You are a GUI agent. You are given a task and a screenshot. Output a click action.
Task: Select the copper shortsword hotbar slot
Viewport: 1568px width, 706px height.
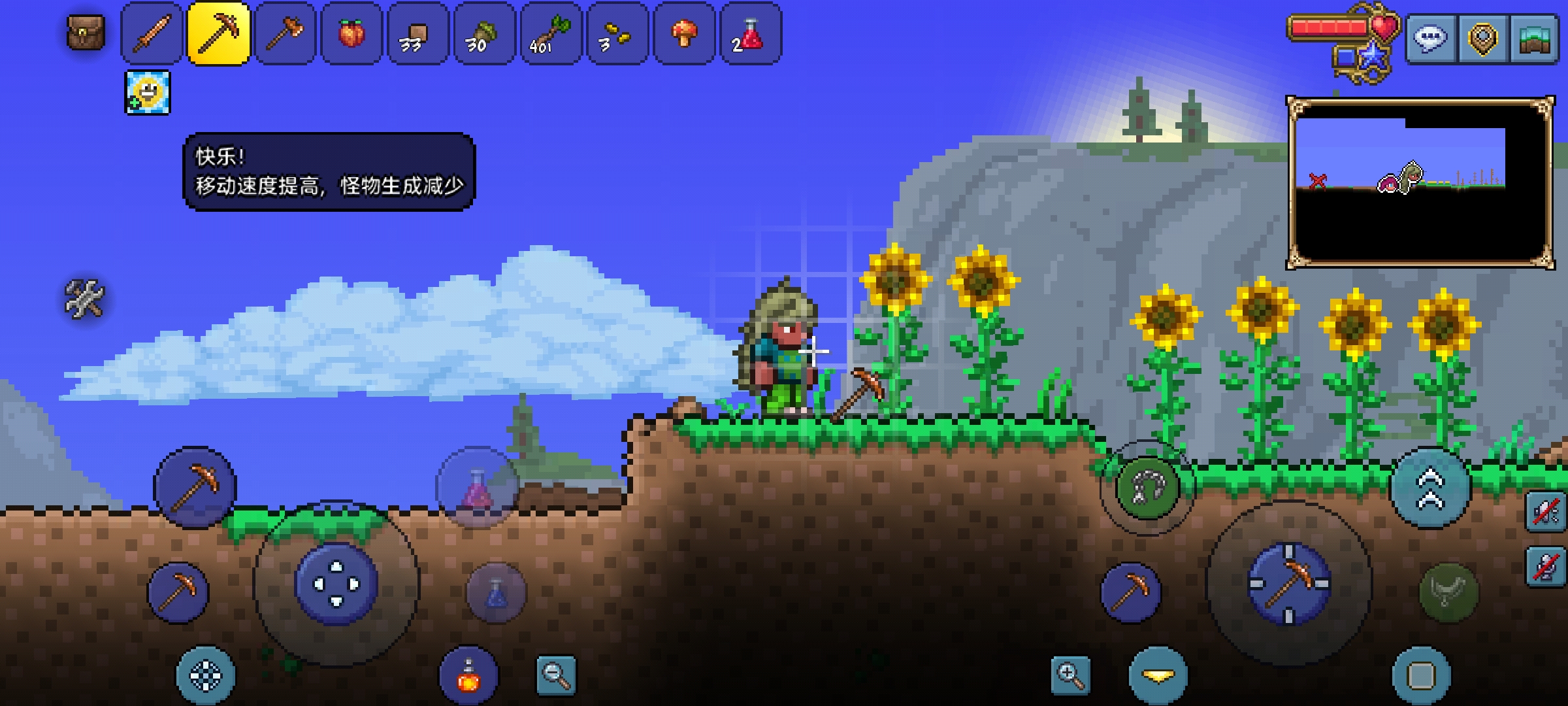coord(152,34)
